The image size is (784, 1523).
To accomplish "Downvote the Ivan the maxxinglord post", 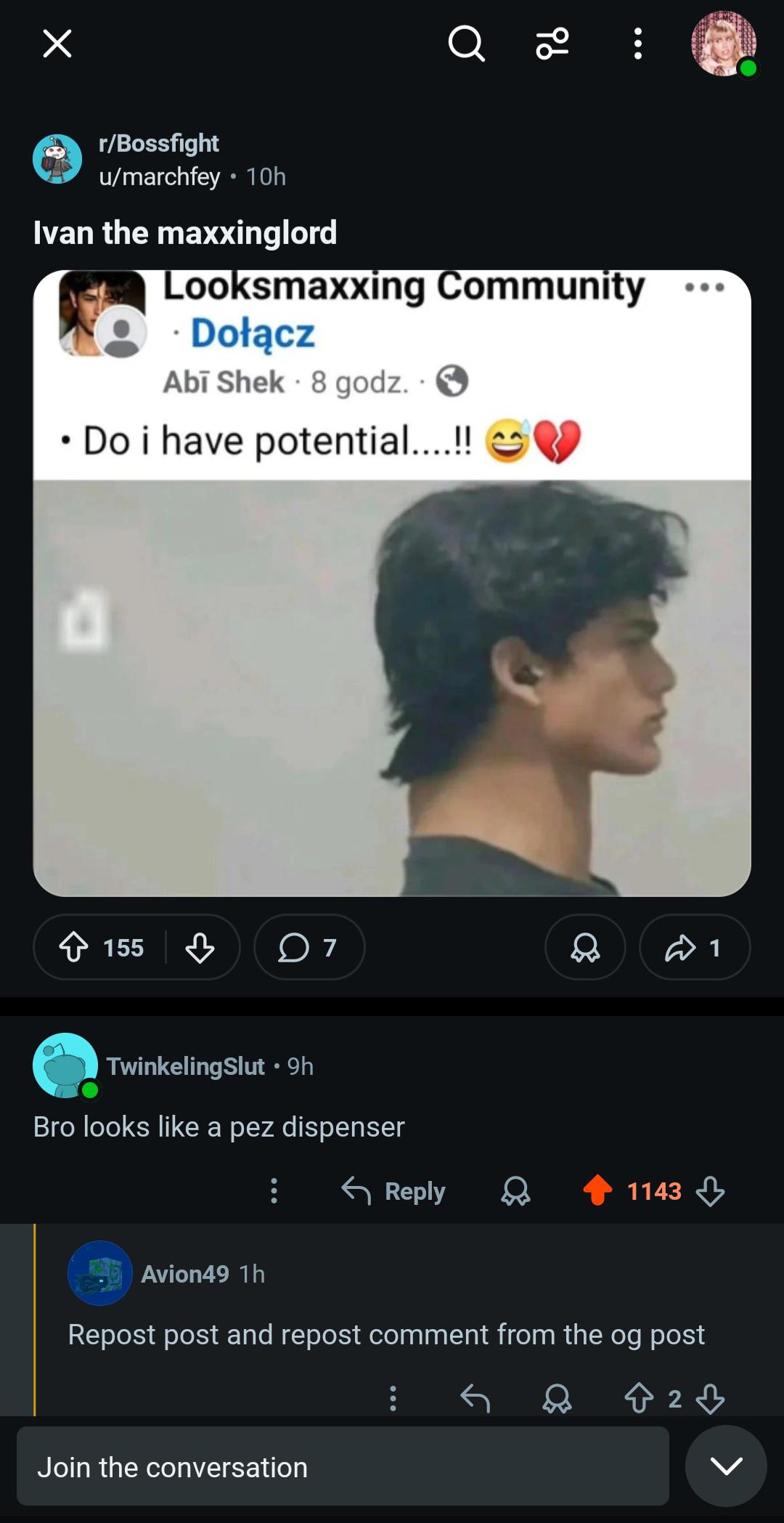I will [200, 947].
